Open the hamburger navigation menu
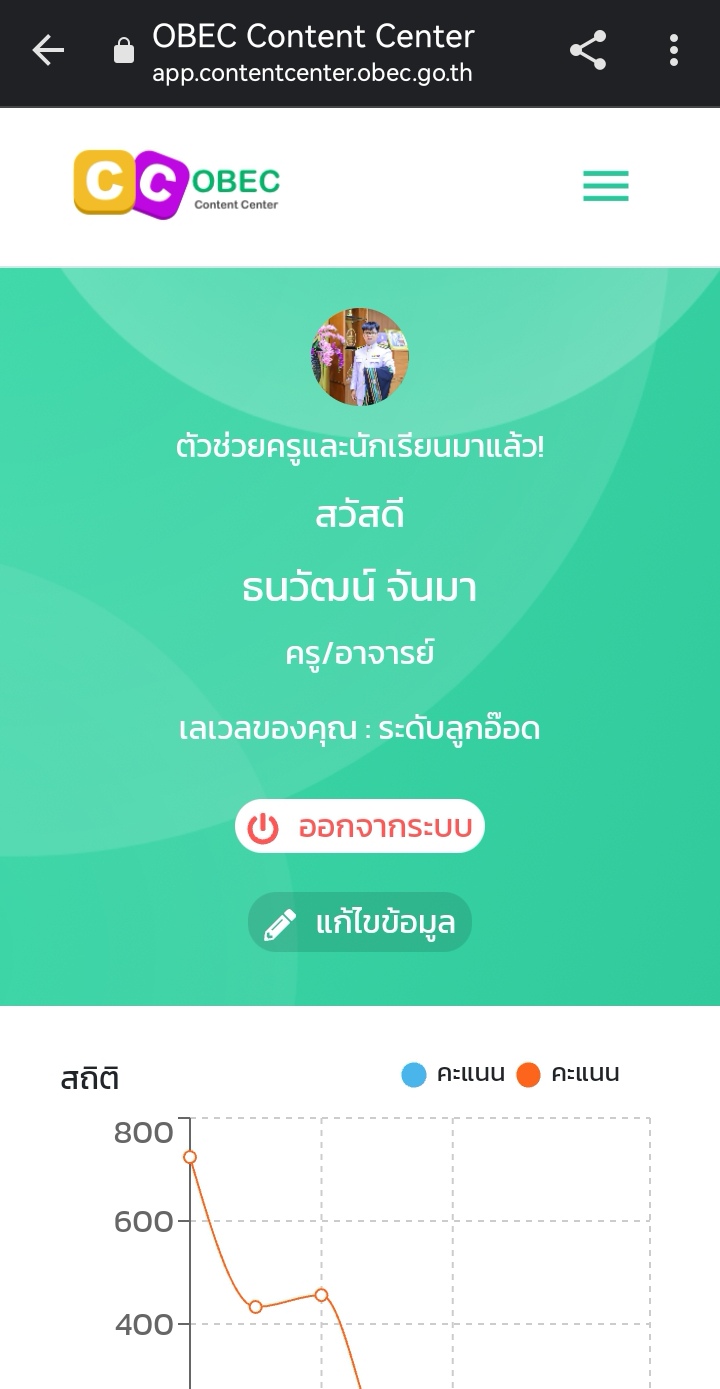The width and height of the screenshot is (720, 1389). pyautogui.click(x=606, y=186)
